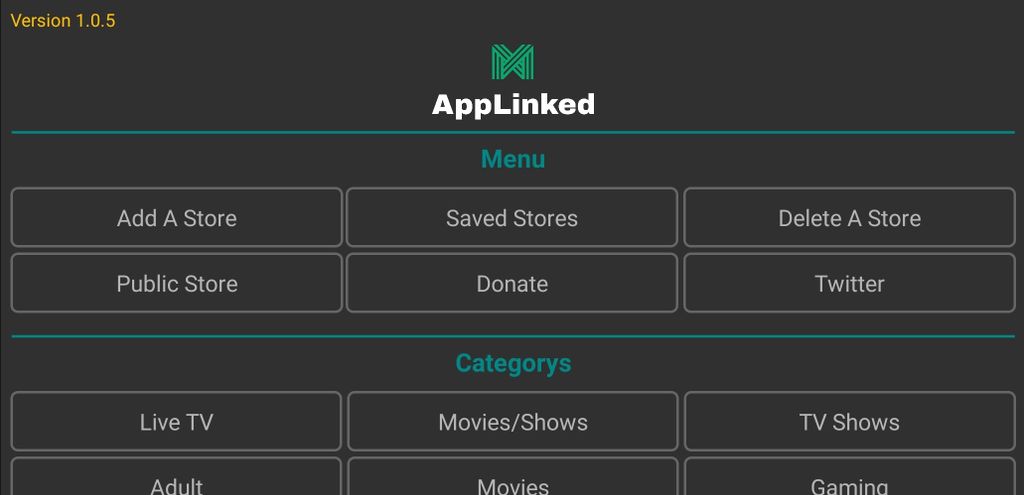
Task: Tap the Add A Store button
Action: coord(177,218)
